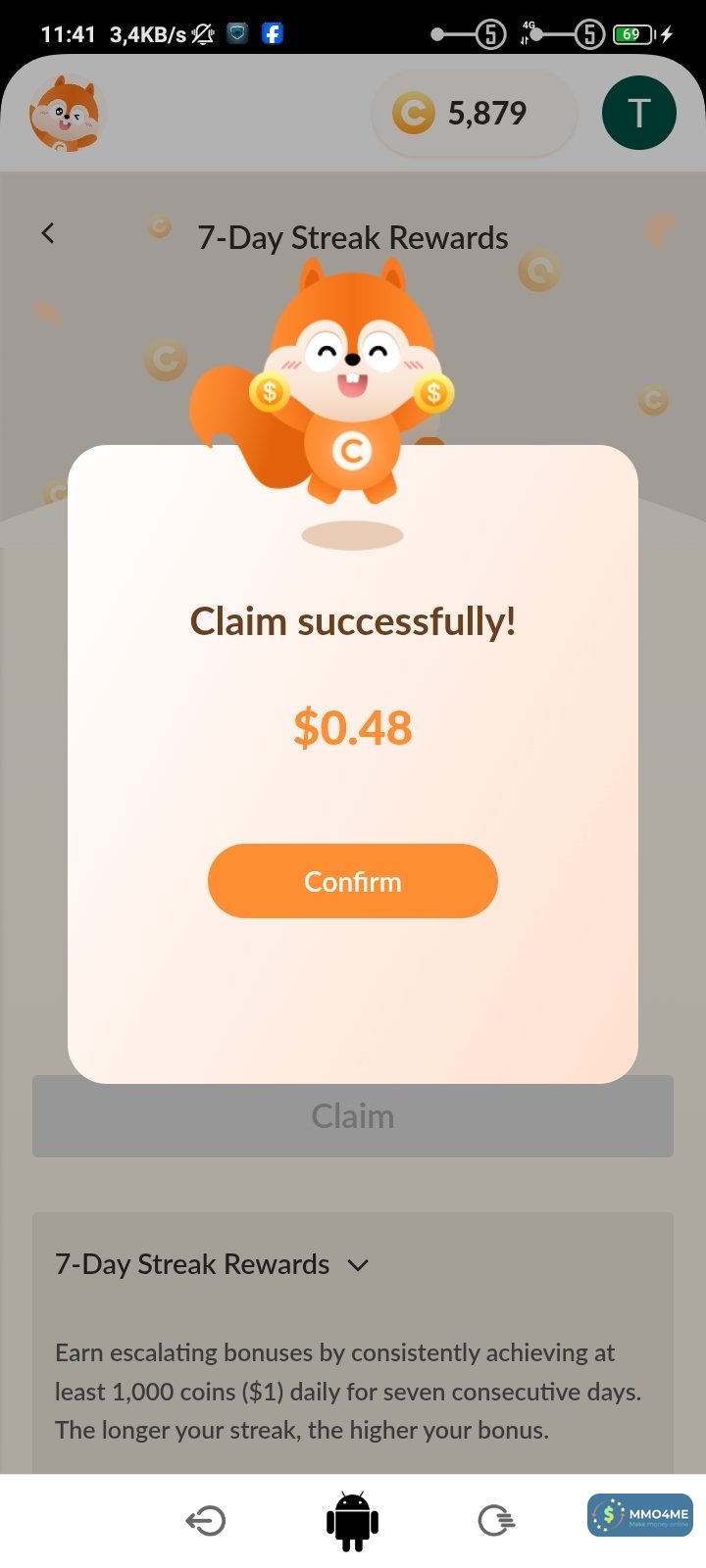Tap the Android home icon in bottom bar
706x1568 pixels.
(352, 1521)
